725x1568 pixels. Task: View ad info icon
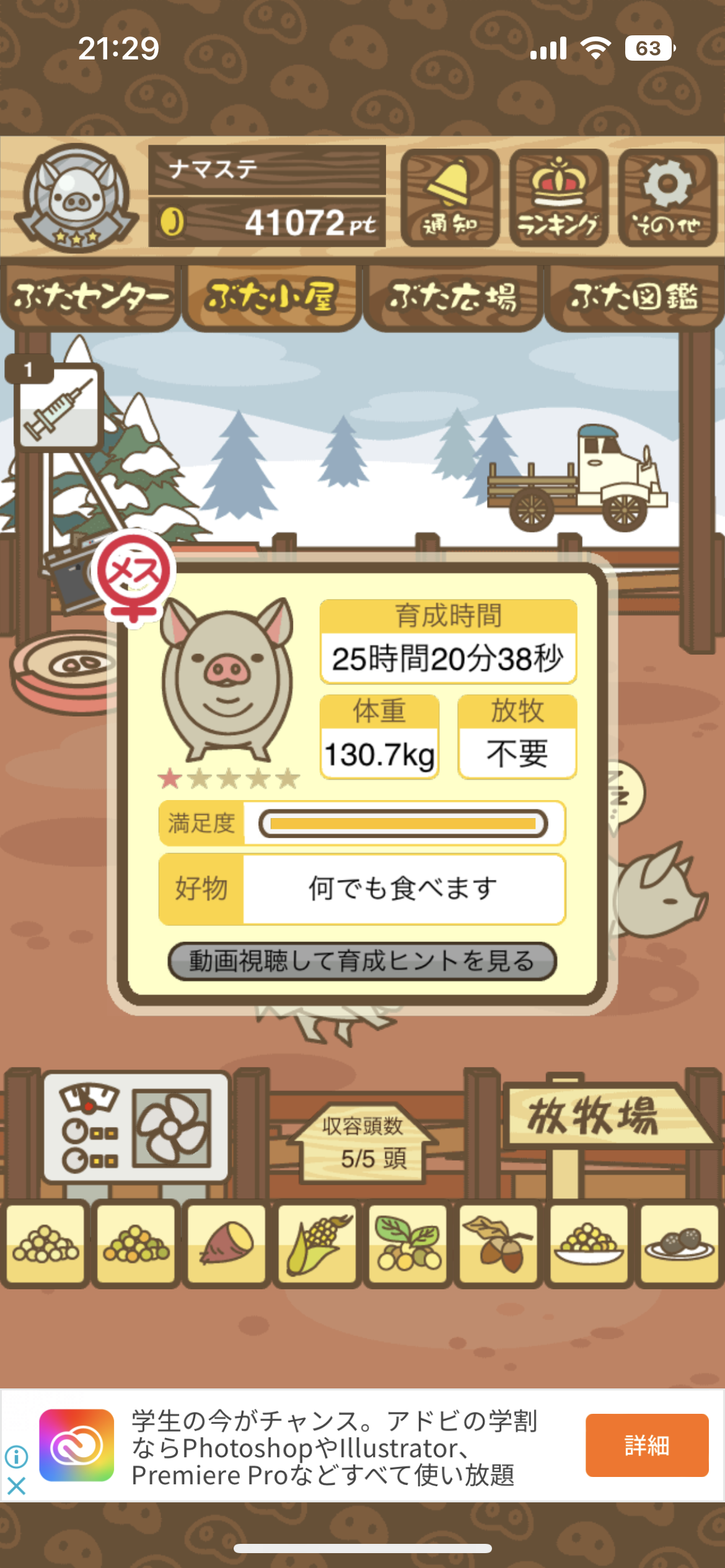click(17, 1457)
